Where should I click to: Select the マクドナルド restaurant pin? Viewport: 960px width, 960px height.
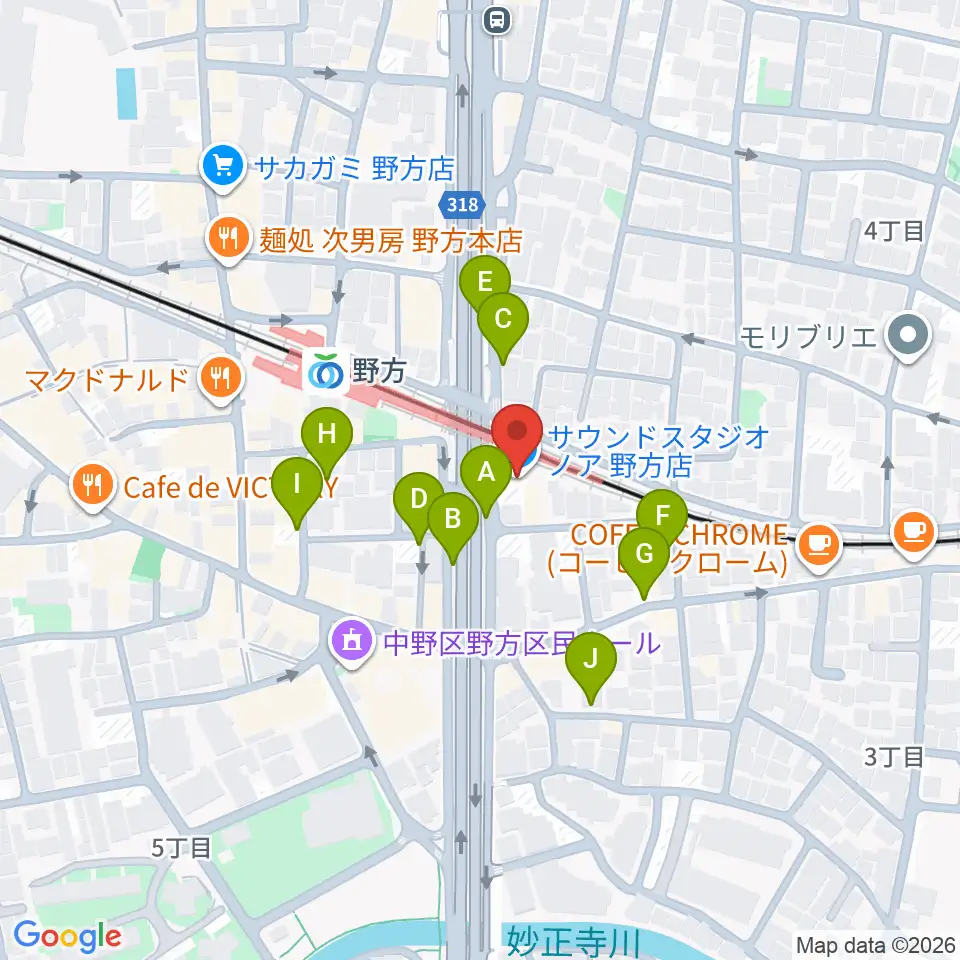pyautogui.click(x=220, y=380)
